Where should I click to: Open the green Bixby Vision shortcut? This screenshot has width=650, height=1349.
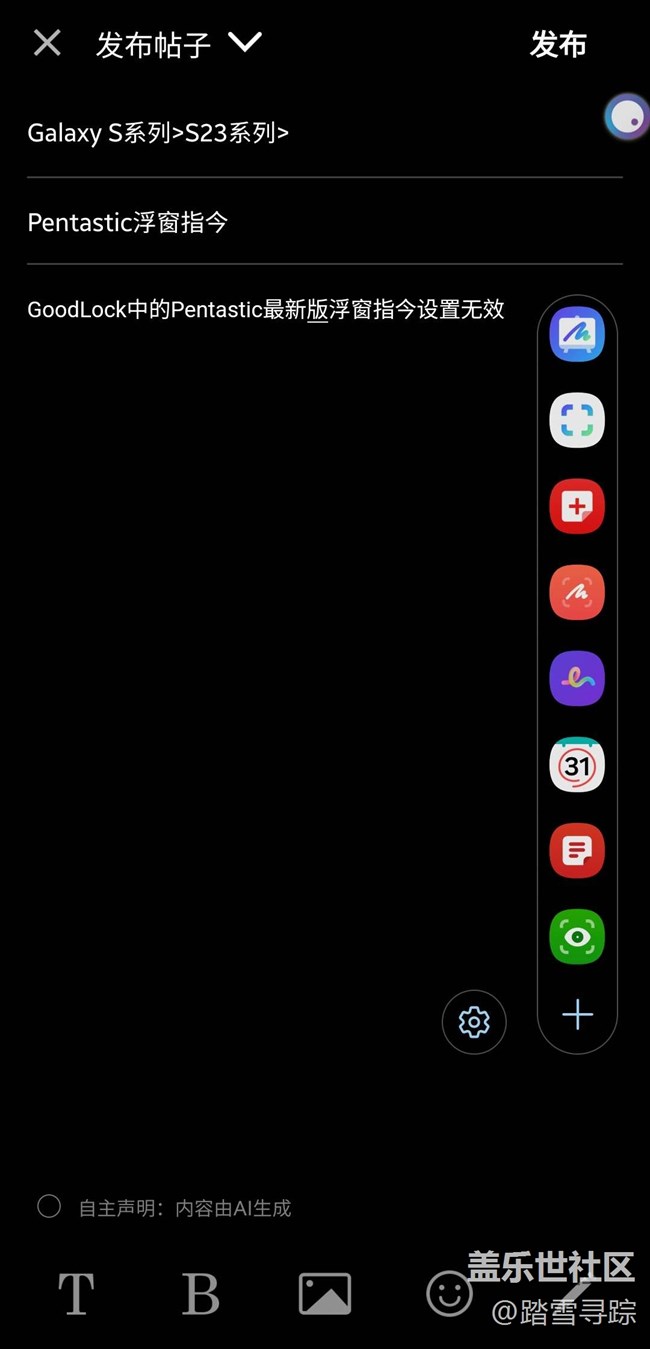click(x=577, y=937)
